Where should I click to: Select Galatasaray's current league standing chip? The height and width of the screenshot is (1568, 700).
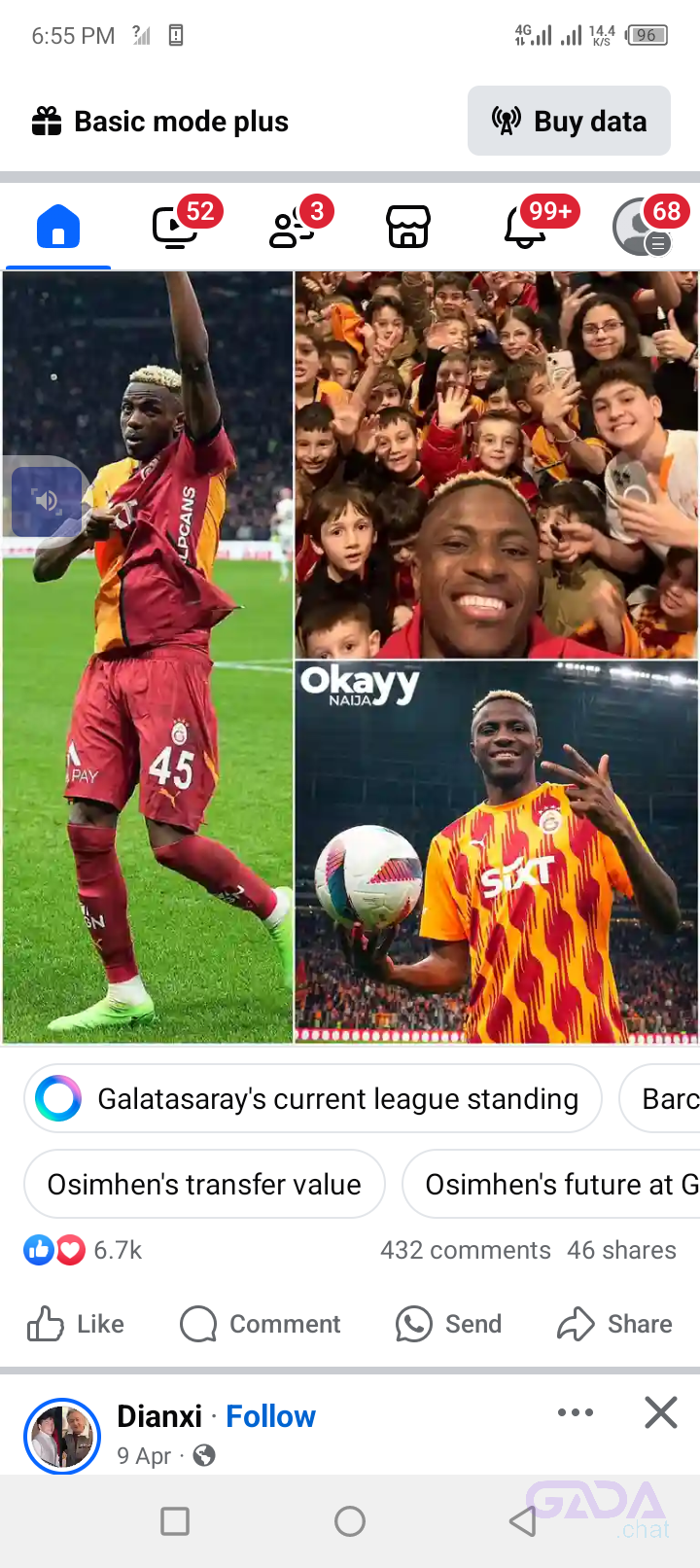point(313,1098)
